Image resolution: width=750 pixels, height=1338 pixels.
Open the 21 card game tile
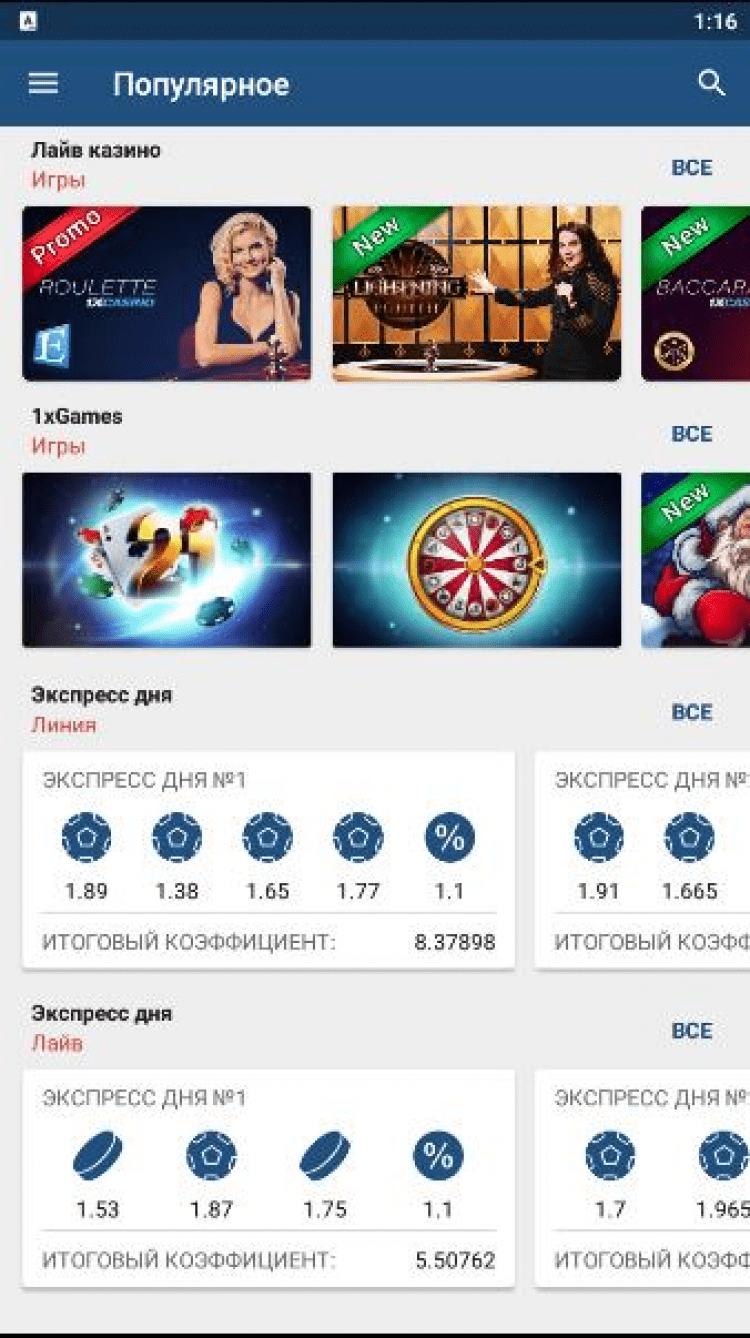[166, 560]
